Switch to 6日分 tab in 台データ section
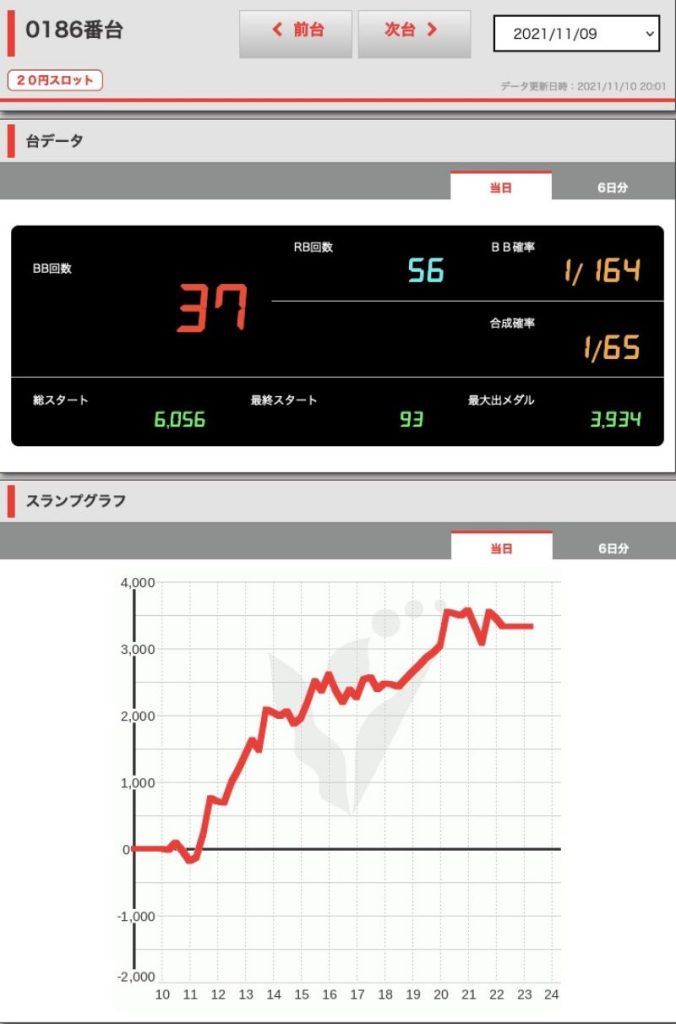Viewport: 676px width, 1024px height. coord(612,187)
